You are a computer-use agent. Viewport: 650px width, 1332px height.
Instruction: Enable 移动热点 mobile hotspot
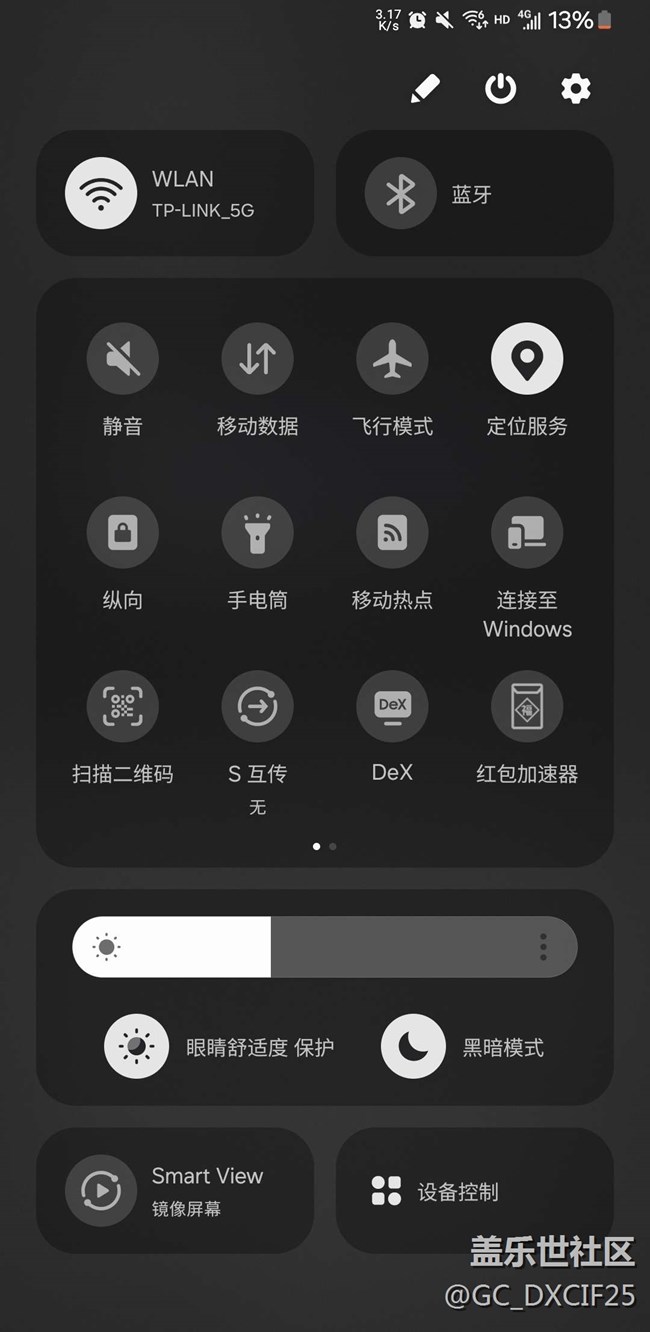(392, 533)
